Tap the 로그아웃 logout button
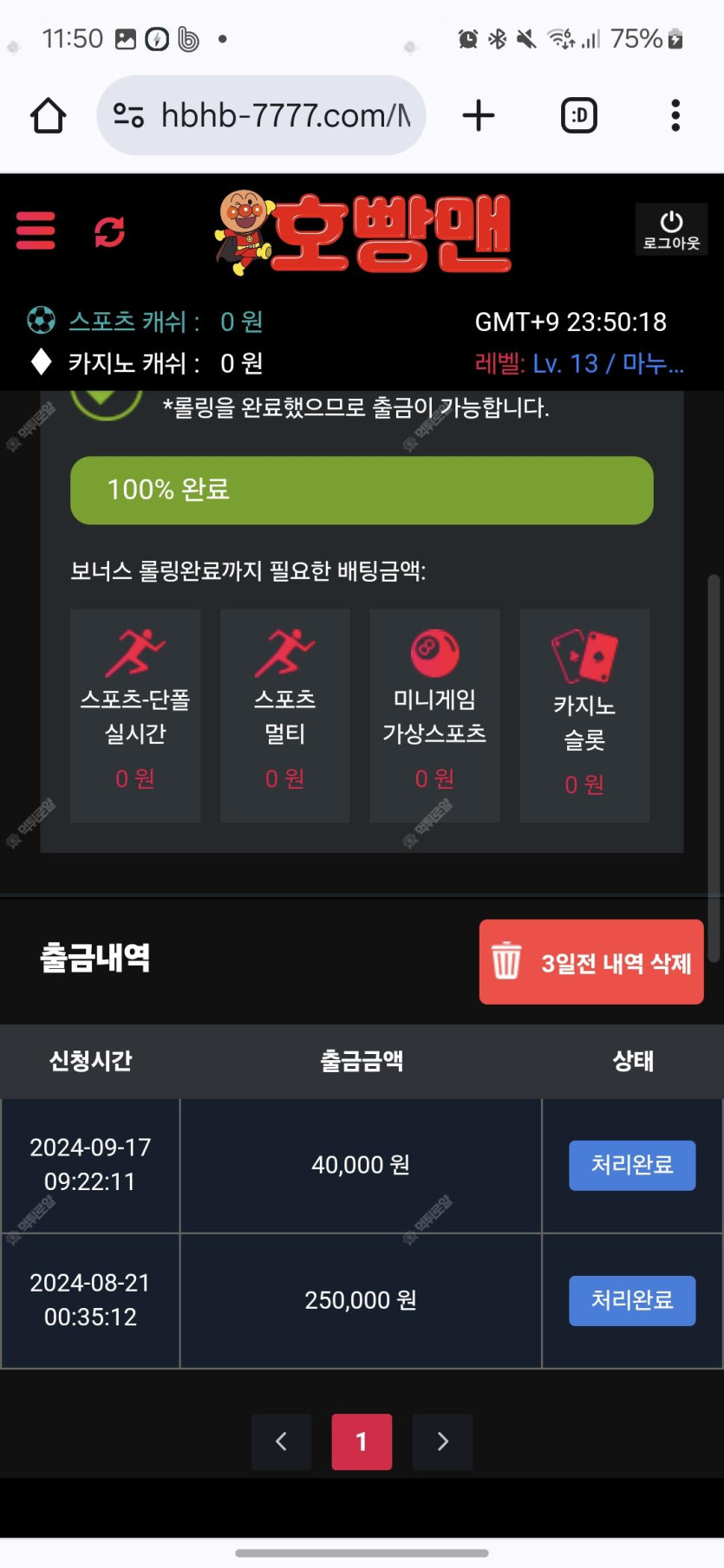 tap(671, 231)
